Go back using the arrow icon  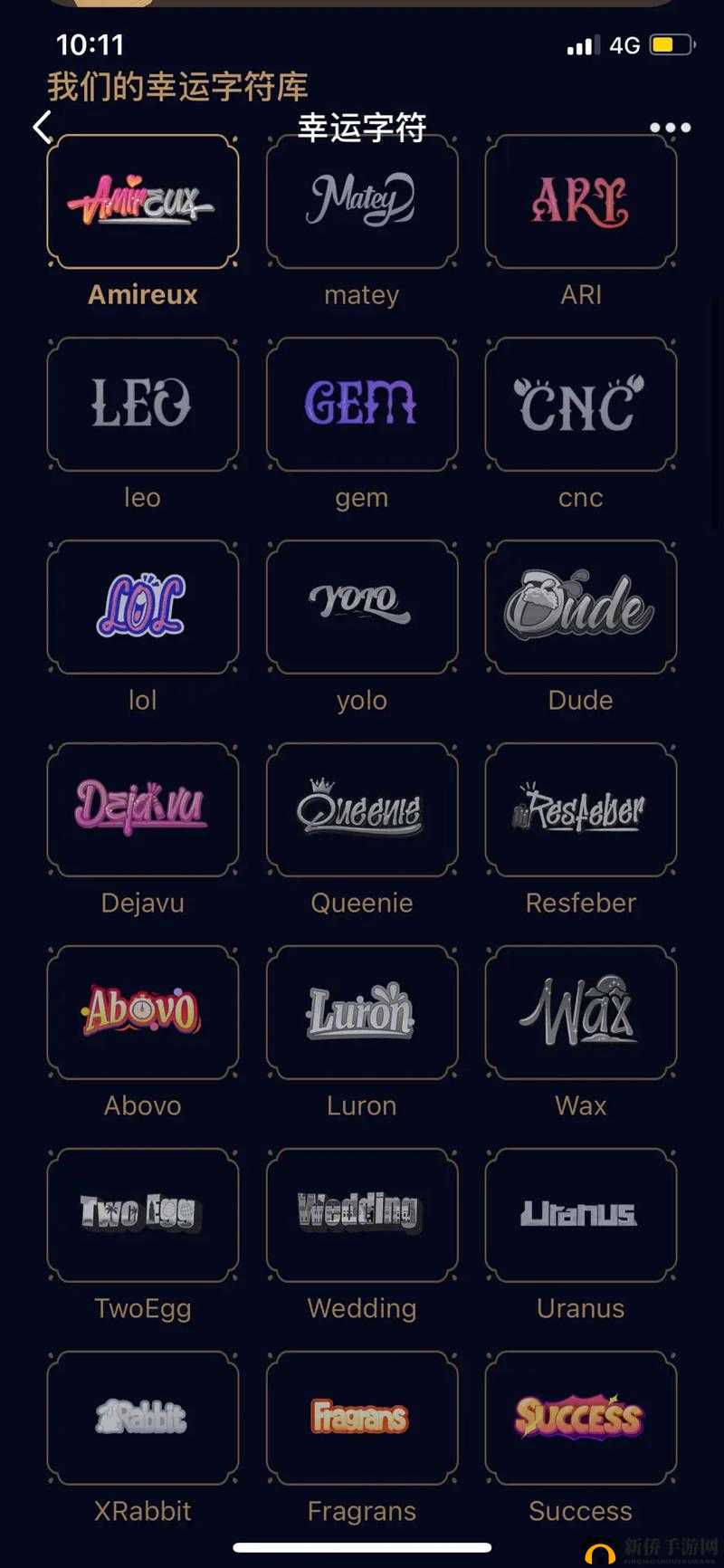(42, 128)
